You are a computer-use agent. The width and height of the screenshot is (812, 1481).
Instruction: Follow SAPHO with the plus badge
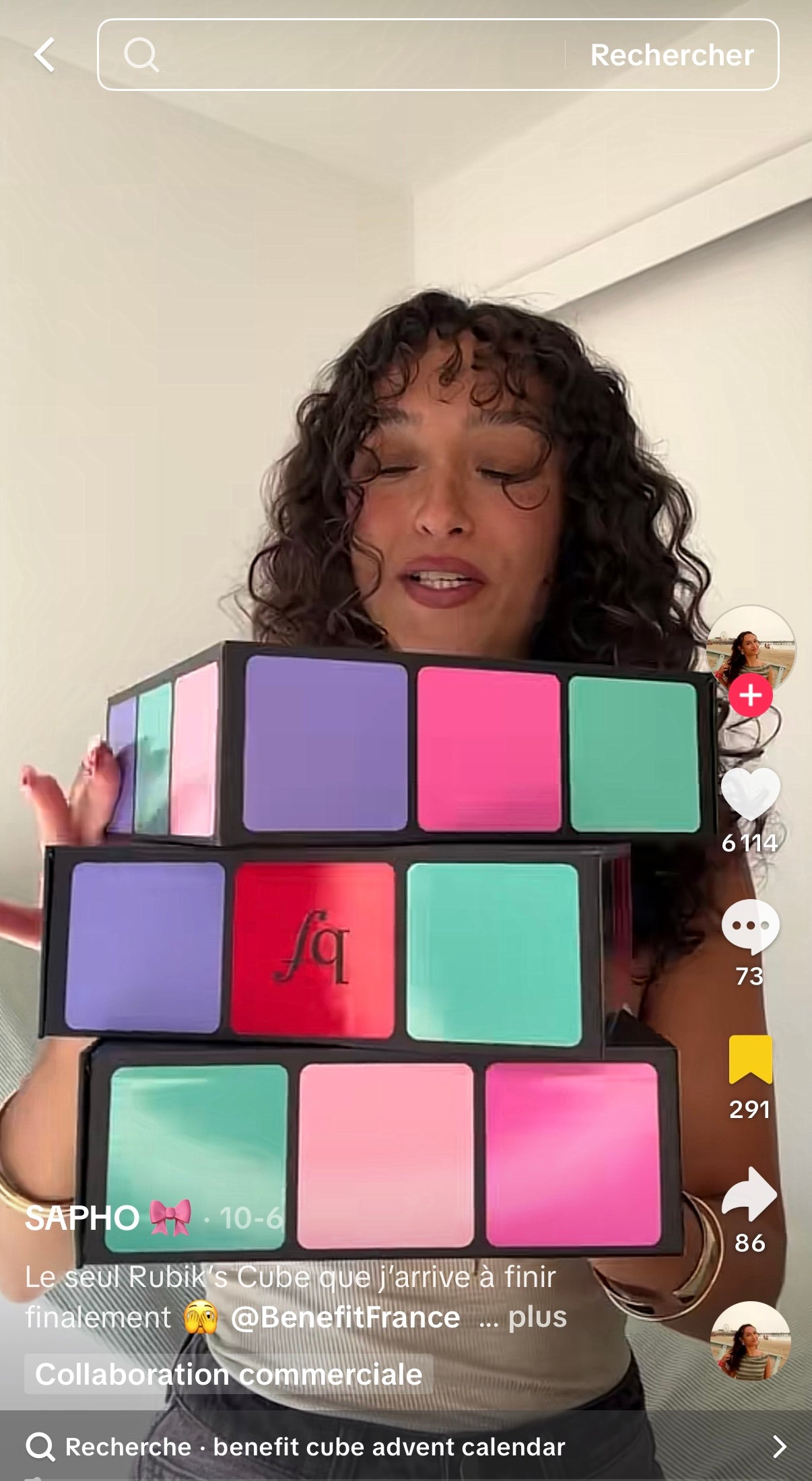pyautogui.click(x=751, y=695)
